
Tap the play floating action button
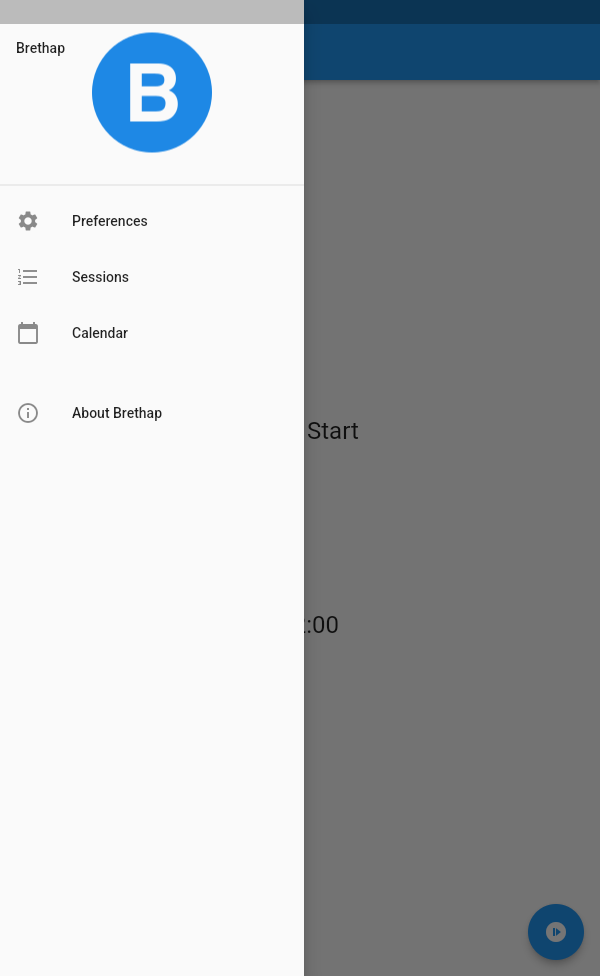[x=556, y=932]
